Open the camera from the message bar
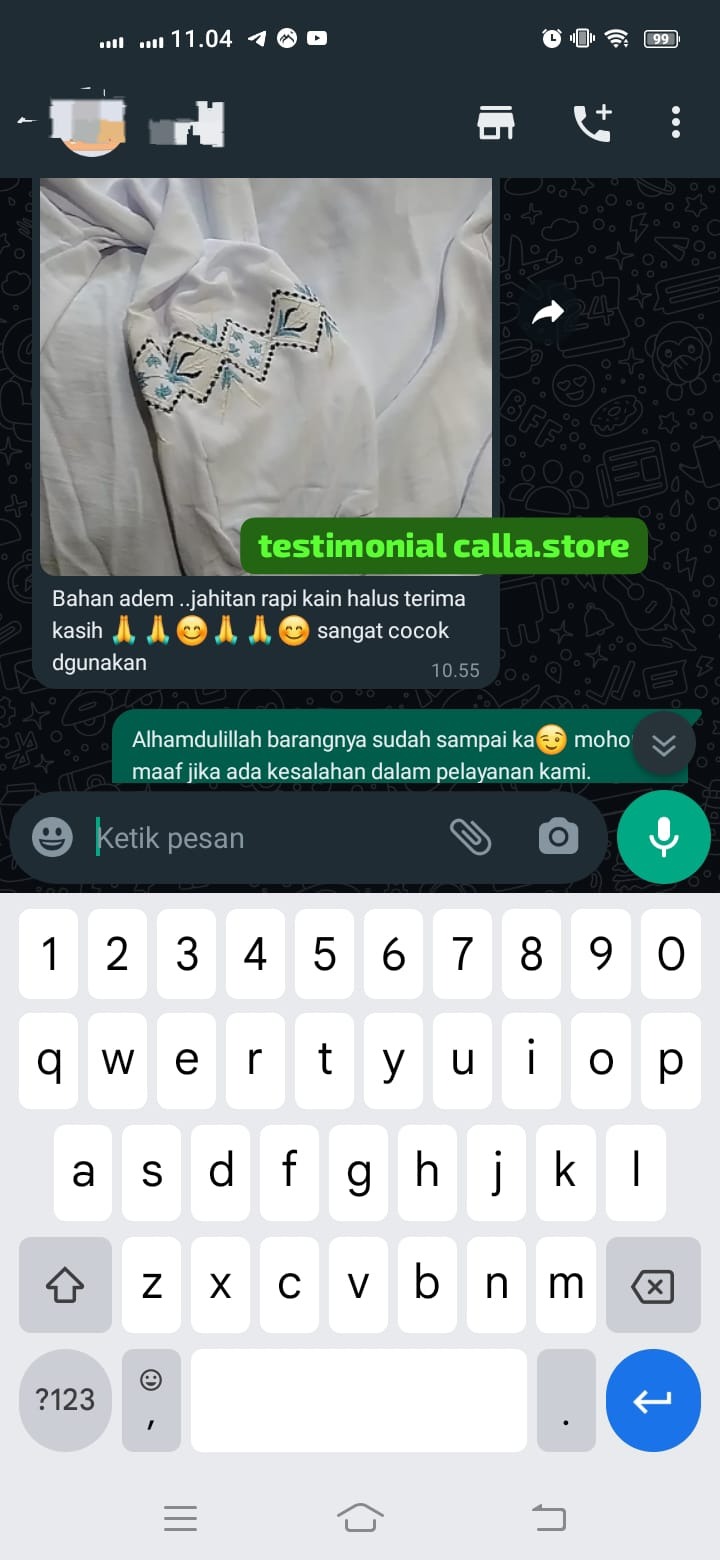 click(558, 836)
